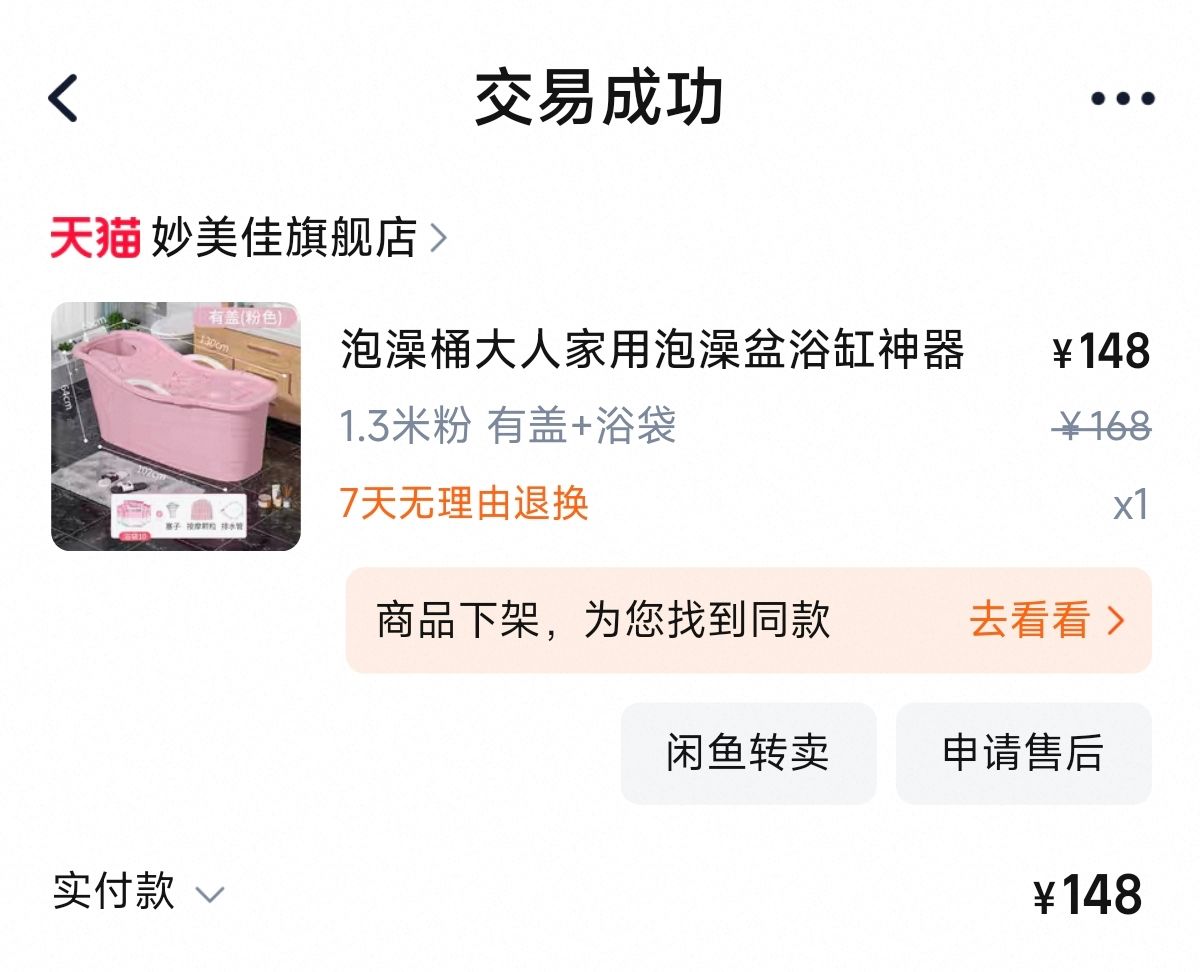Expand the 实付款 payment details
Image resolution: width=1200 pixels, height=972 pixels.
tap(138, 892)
